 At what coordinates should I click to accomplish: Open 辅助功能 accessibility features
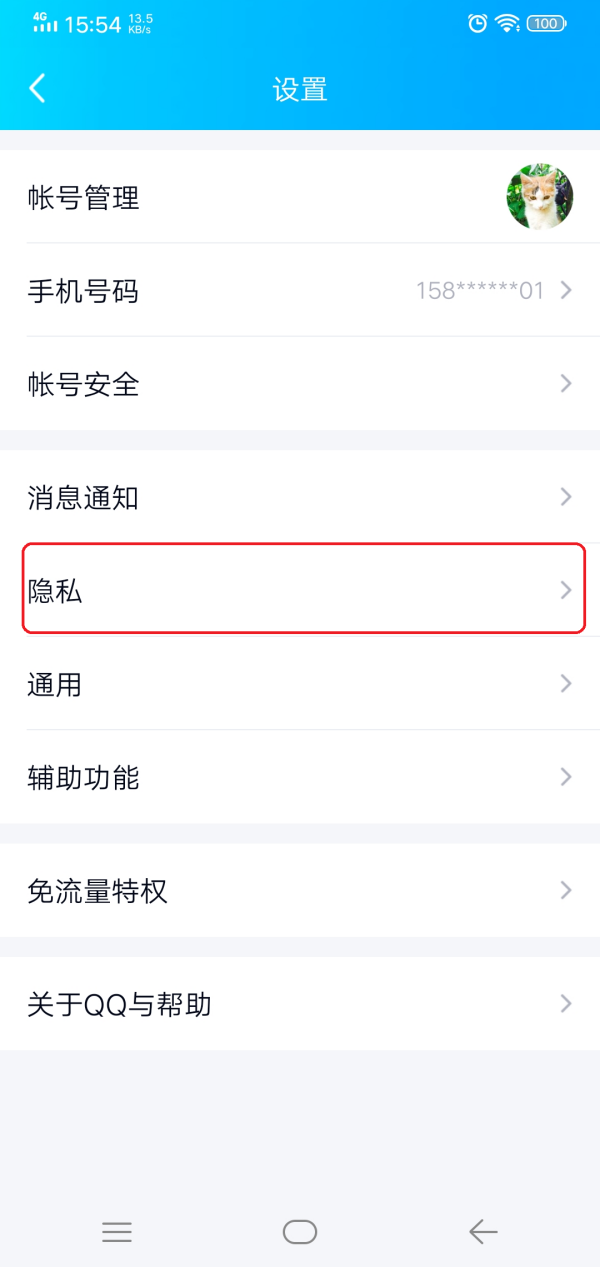[300, 777]
